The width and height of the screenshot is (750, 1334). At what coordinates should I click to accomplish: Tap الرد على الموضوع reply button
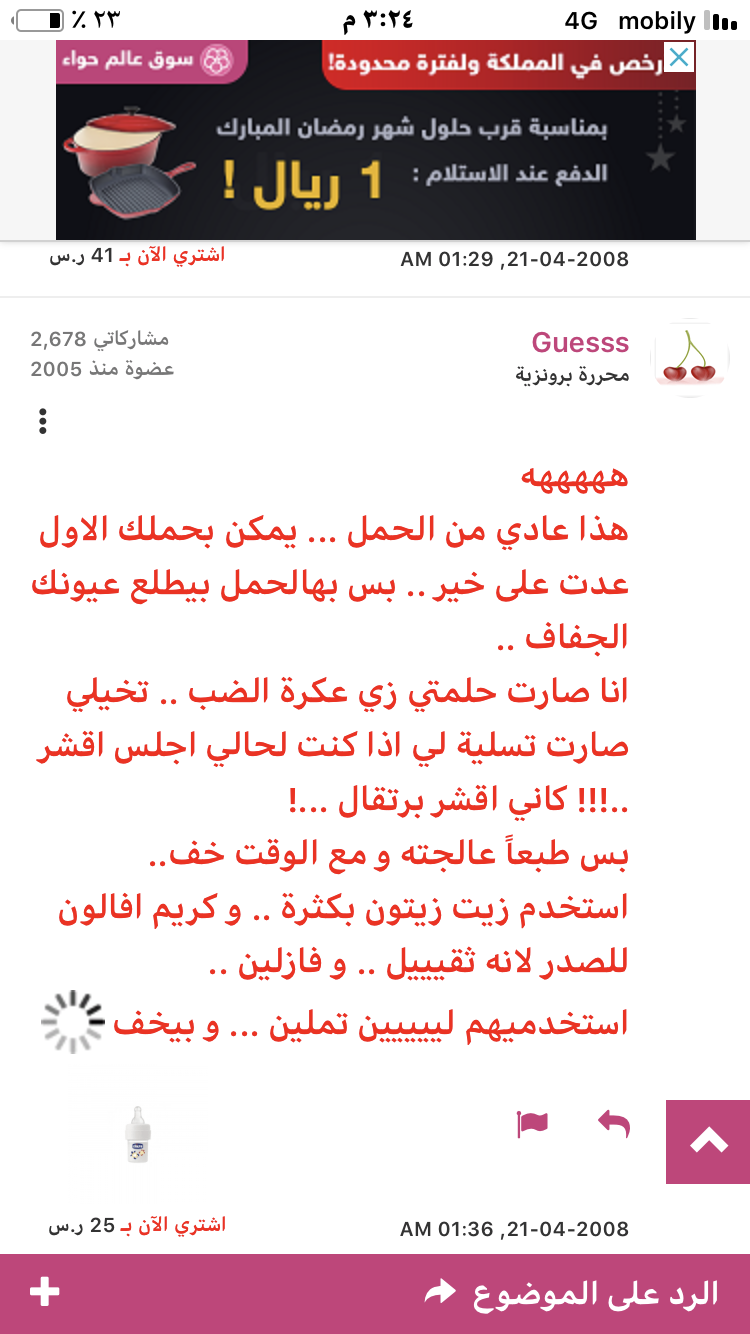coord(572,1293)
